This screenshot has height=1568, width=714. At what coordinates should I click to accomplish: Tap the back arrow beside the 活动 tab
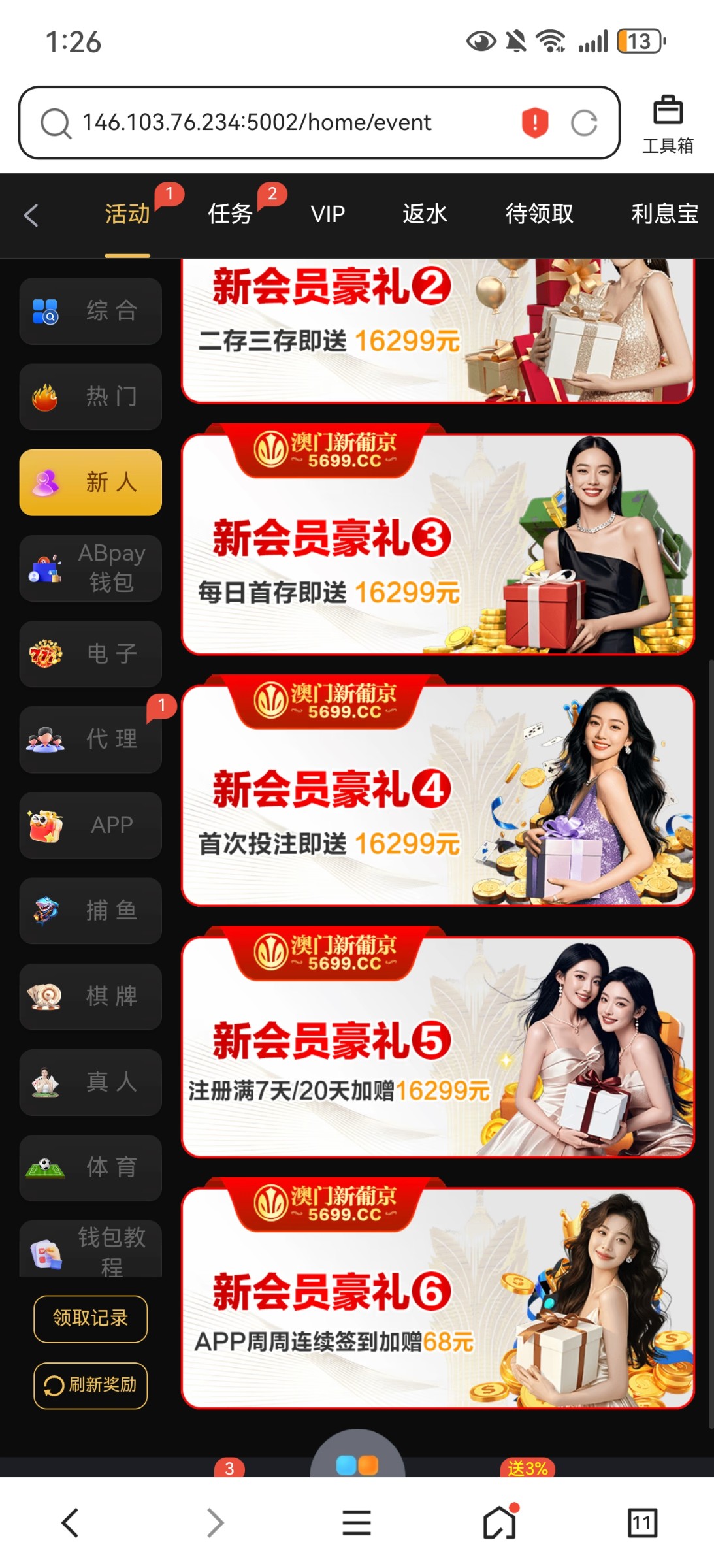pyautogui.click(x=31, y=215)
